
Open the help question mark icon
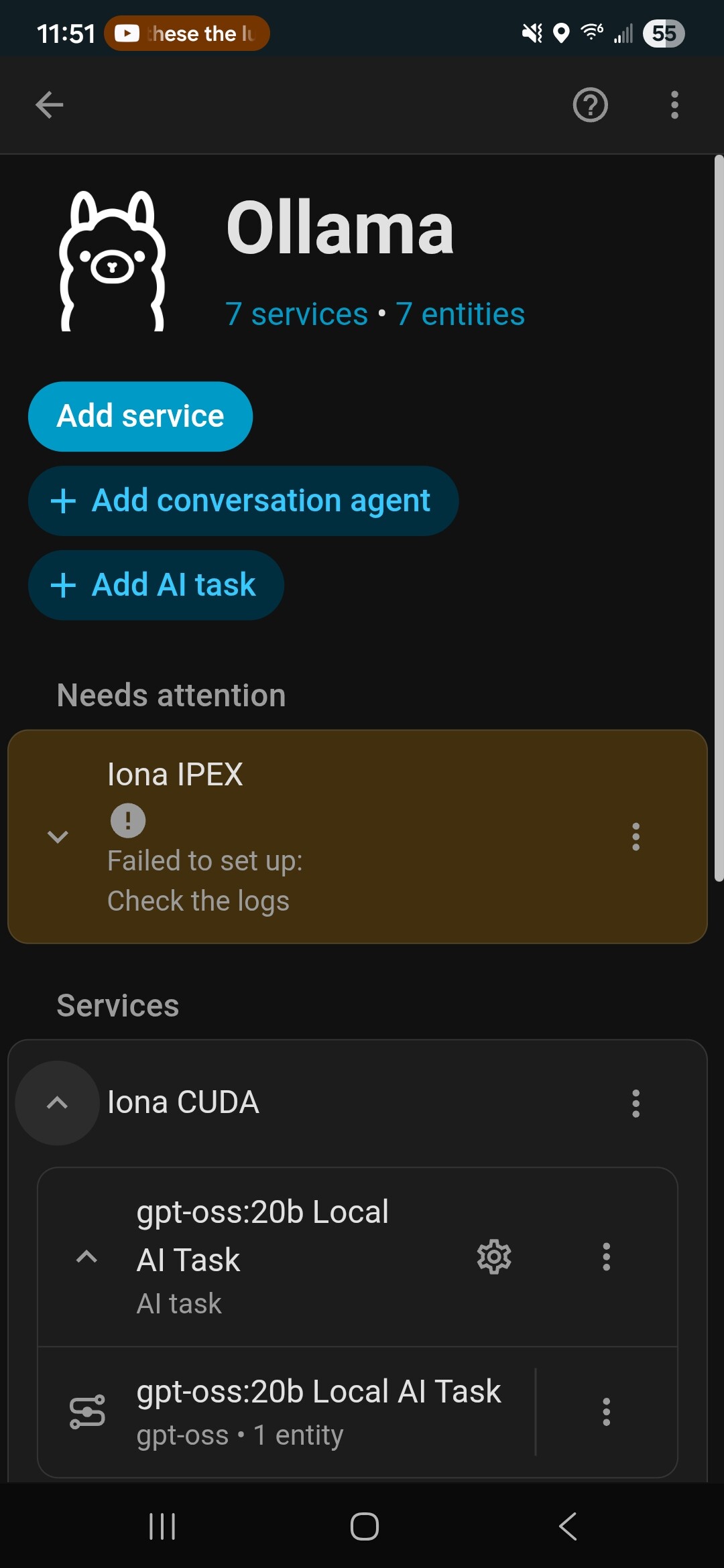click(590, 105)
